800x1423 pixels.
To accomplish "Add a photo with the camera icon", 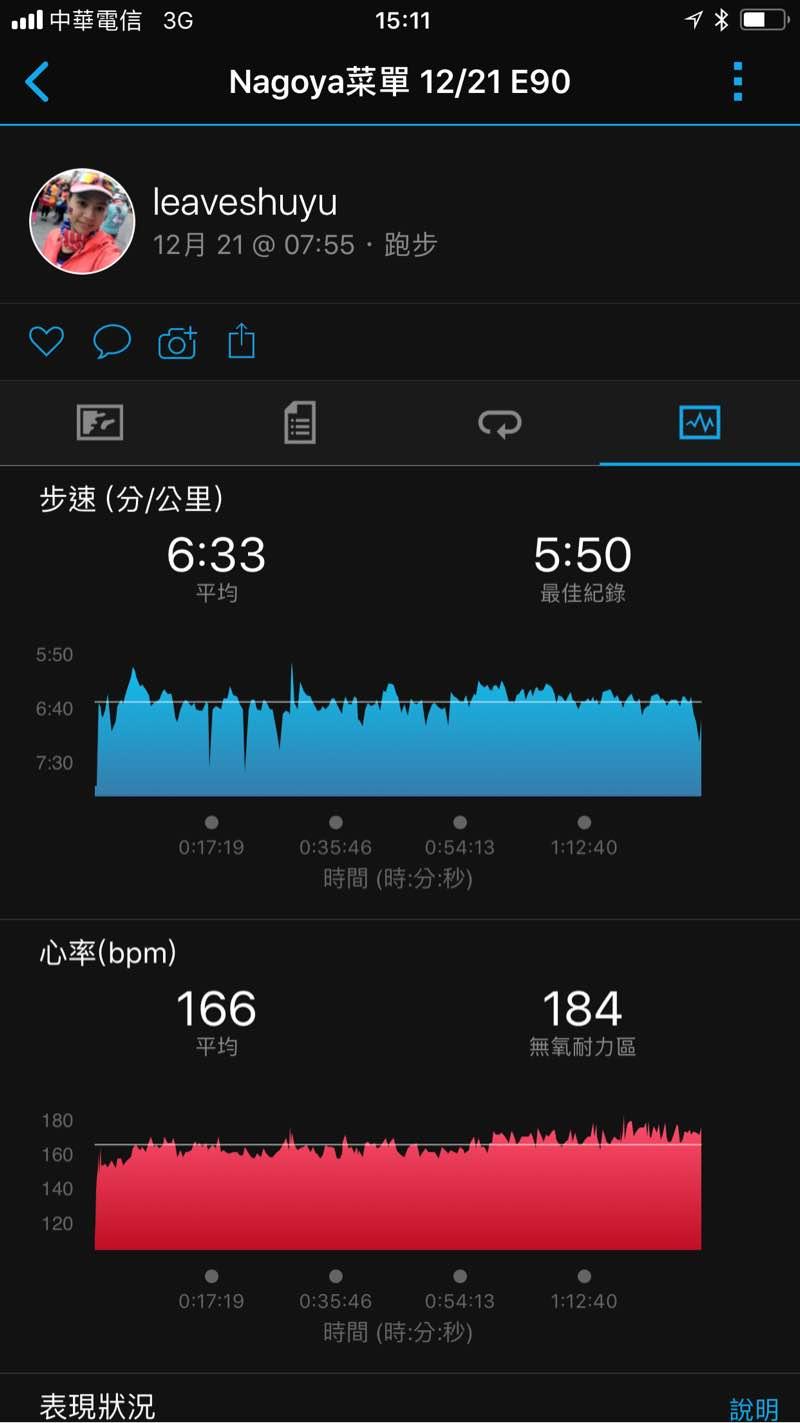I will coord(178,343).
